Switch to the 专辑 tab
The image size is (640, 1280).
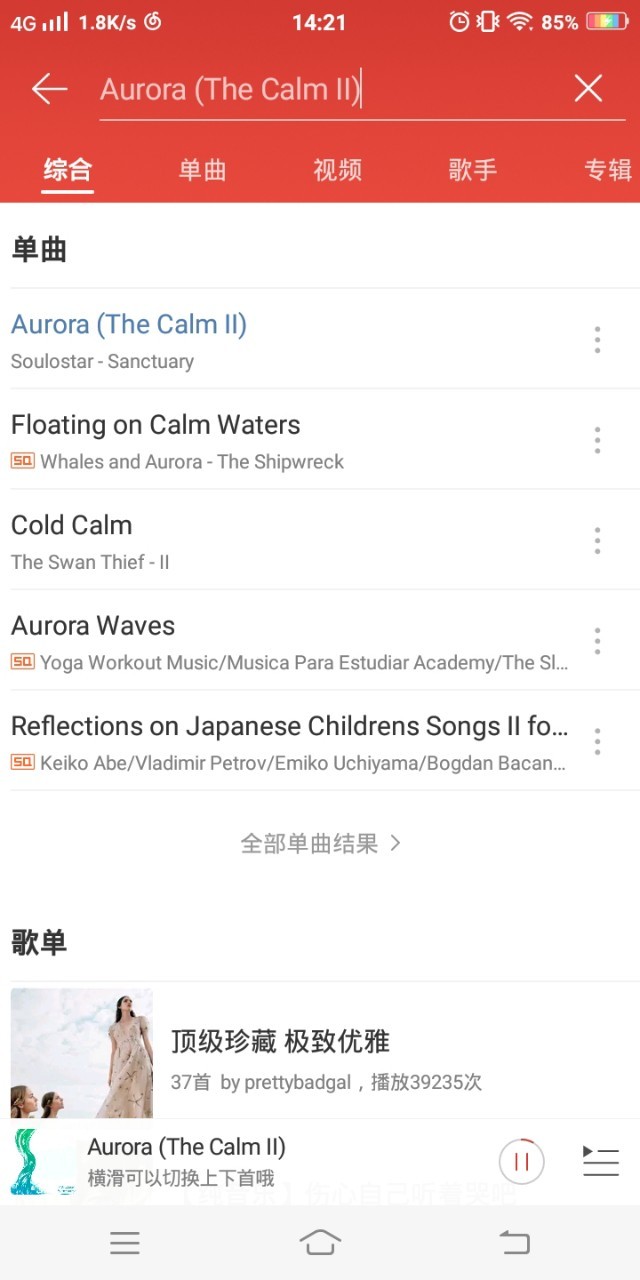tap(607, 170)
